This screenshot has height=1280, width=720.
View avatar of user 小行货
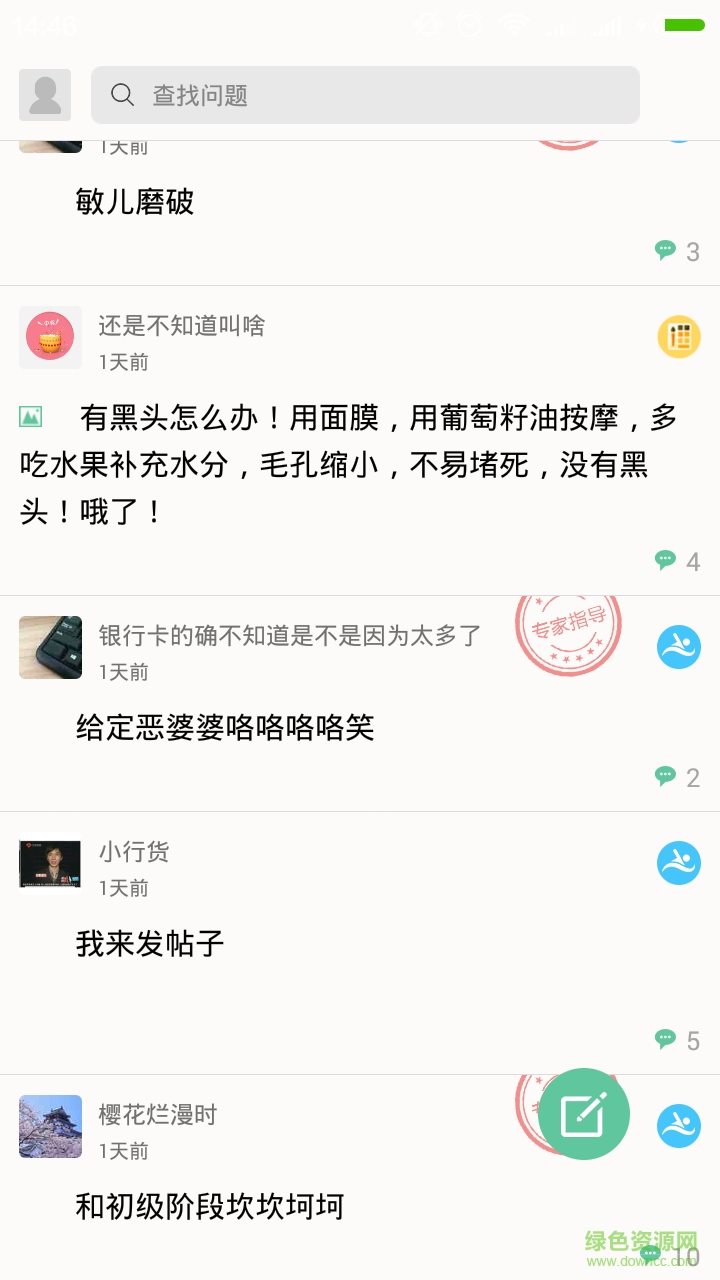50,863
